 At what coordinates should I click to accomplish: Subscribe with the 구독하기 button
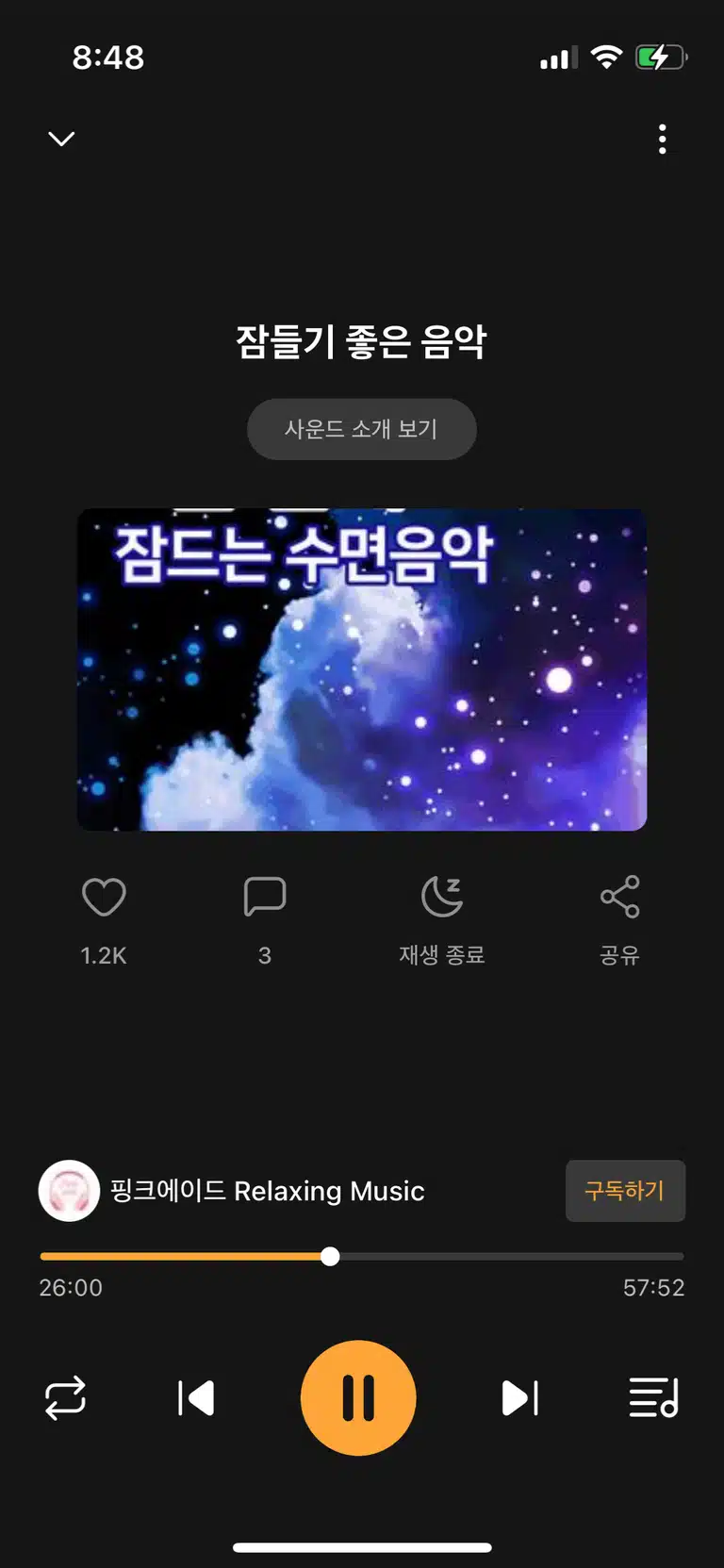[x=625, y=1191]
